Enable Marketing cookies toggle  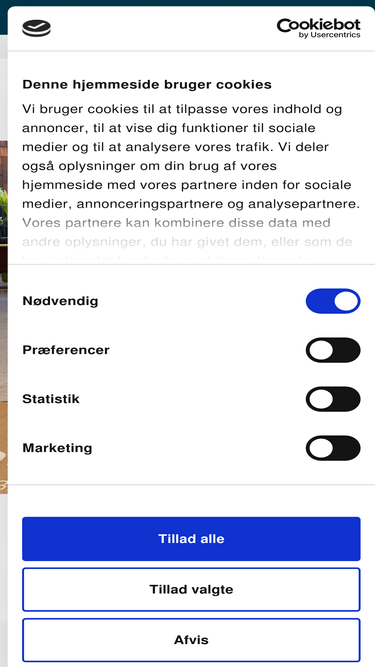tap(333, 448)
